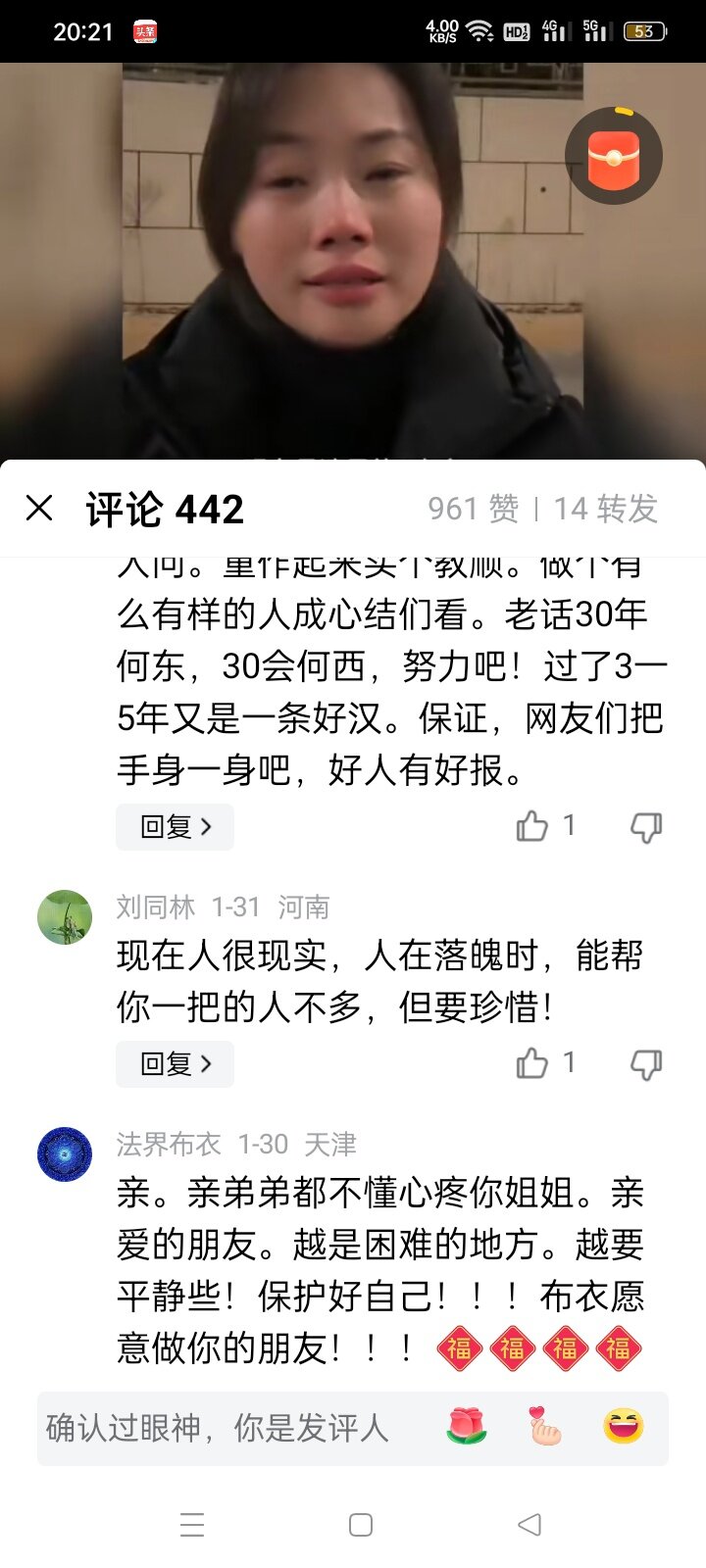Insert the rose emoji in comment
Image resolution: width=706 pixels, height=1568 pixels.
(x=467, y=1427)
